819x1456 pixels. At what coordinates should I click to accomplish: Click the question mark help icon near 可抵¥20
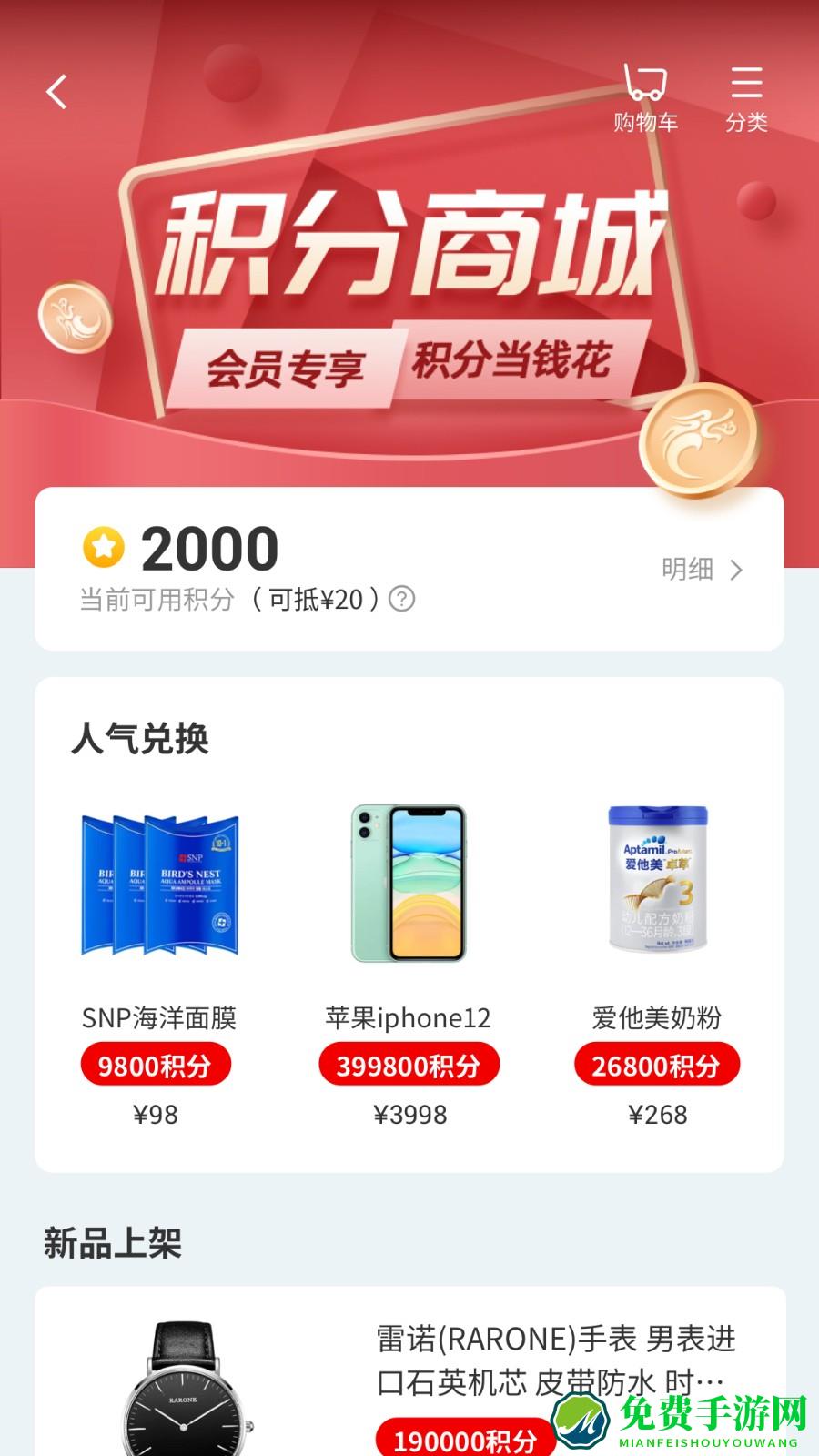[x=401, y=598]
